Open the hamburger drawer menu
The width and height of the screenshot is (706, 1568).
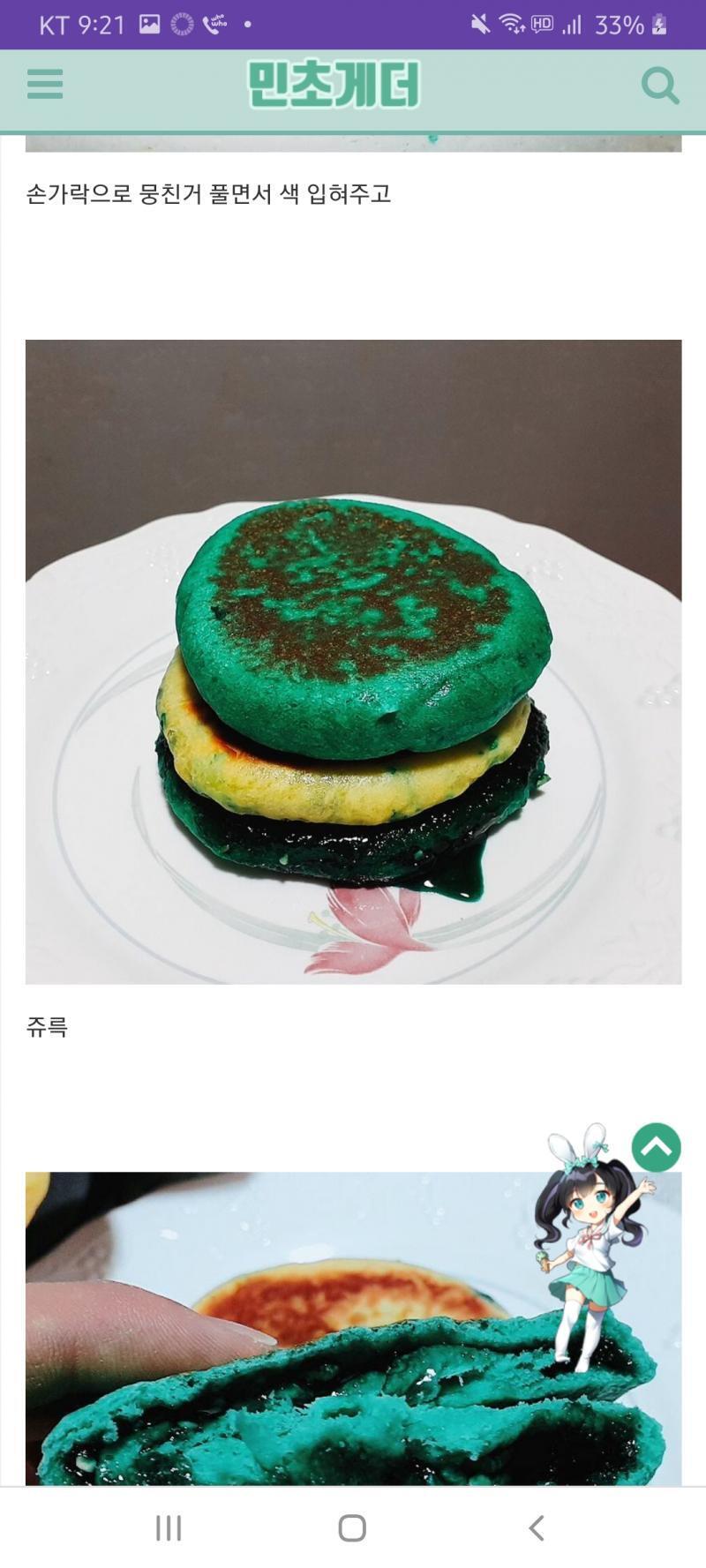[x=45, y=85]
